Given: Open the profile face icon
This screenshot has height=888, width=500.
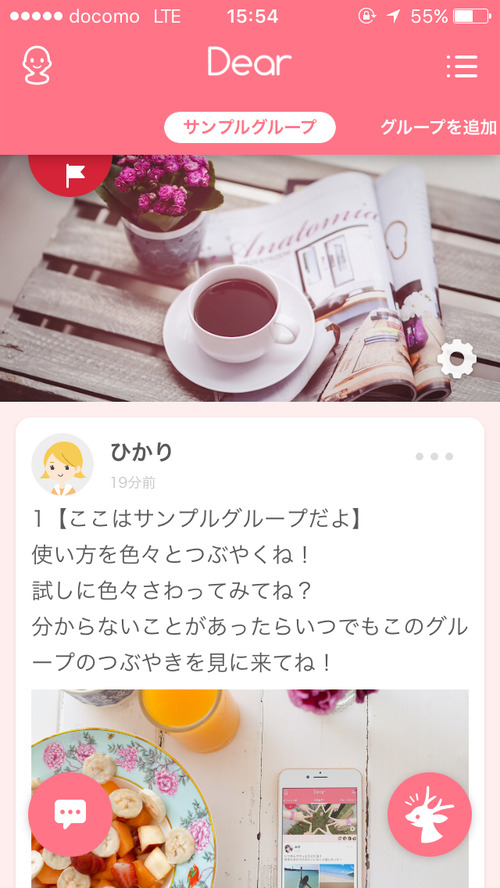Looking at the screenshot, I should point(37,66).
